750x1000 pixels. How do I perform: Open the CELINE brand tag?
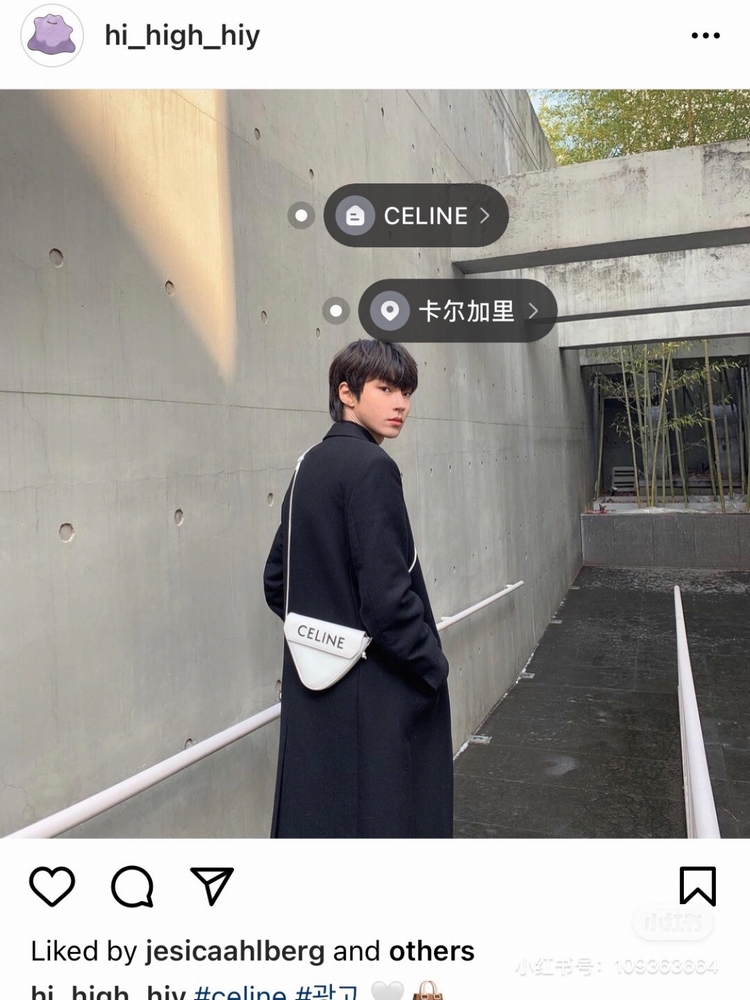[x=416, y=215]
